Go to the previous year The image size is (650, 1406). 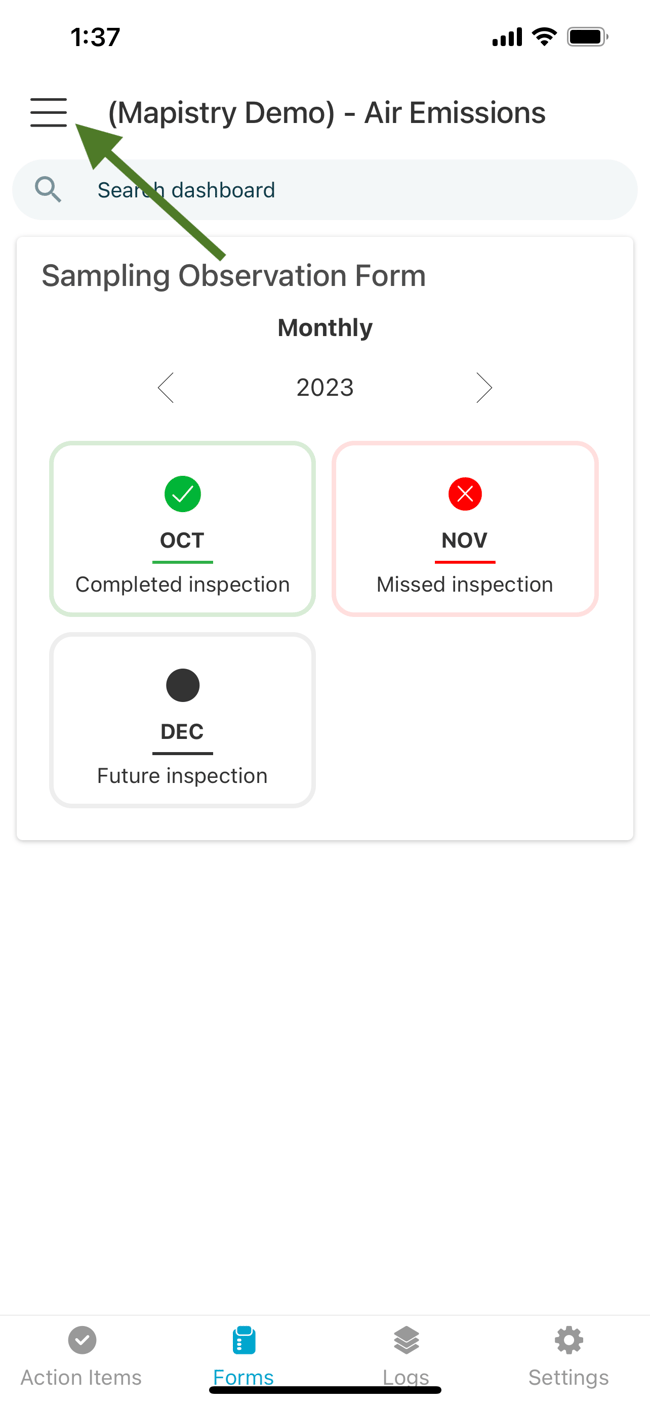(x=166, y=388)
